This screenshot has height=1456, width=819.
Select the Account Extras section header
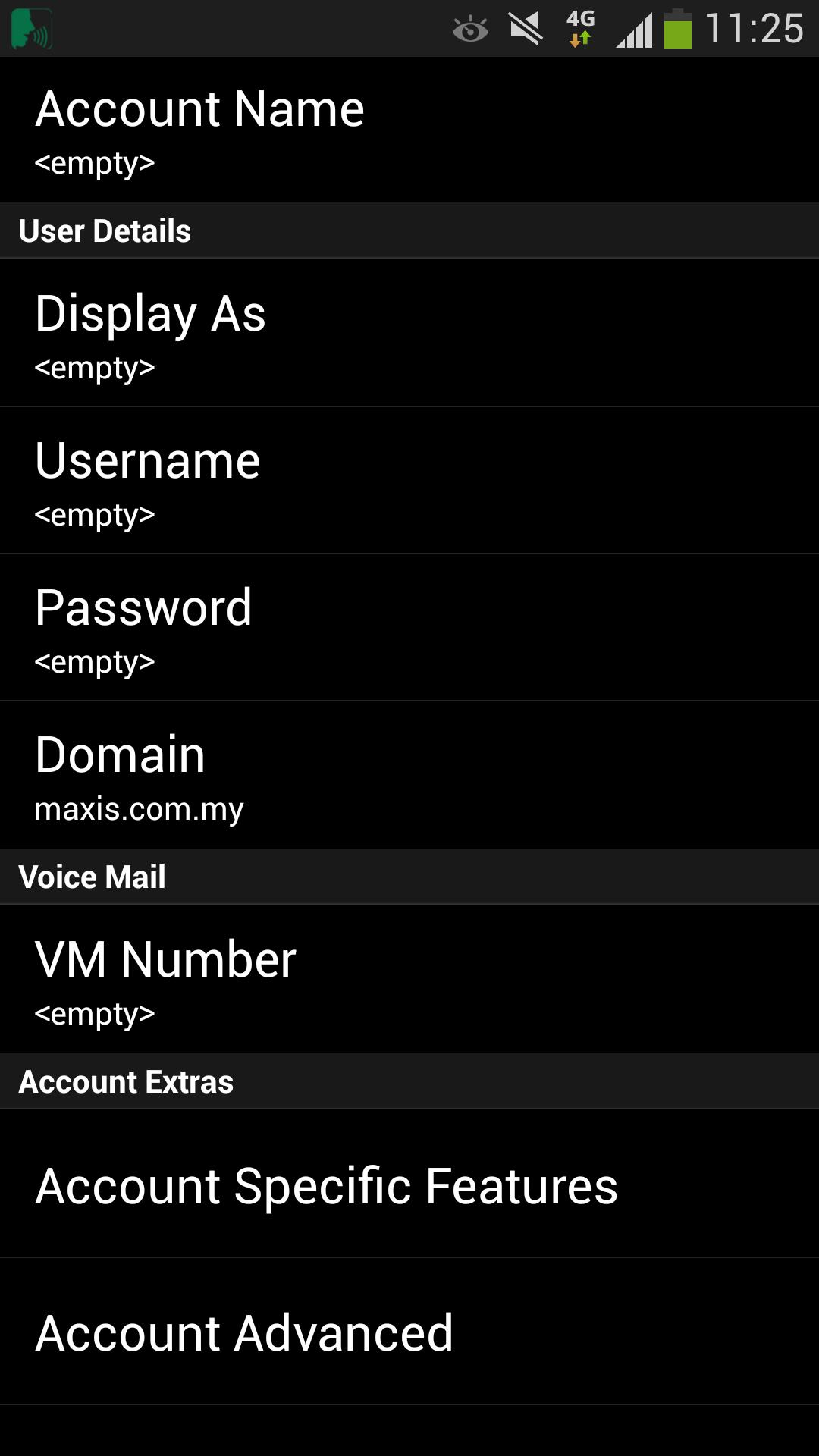click(x=127, y=1081)
